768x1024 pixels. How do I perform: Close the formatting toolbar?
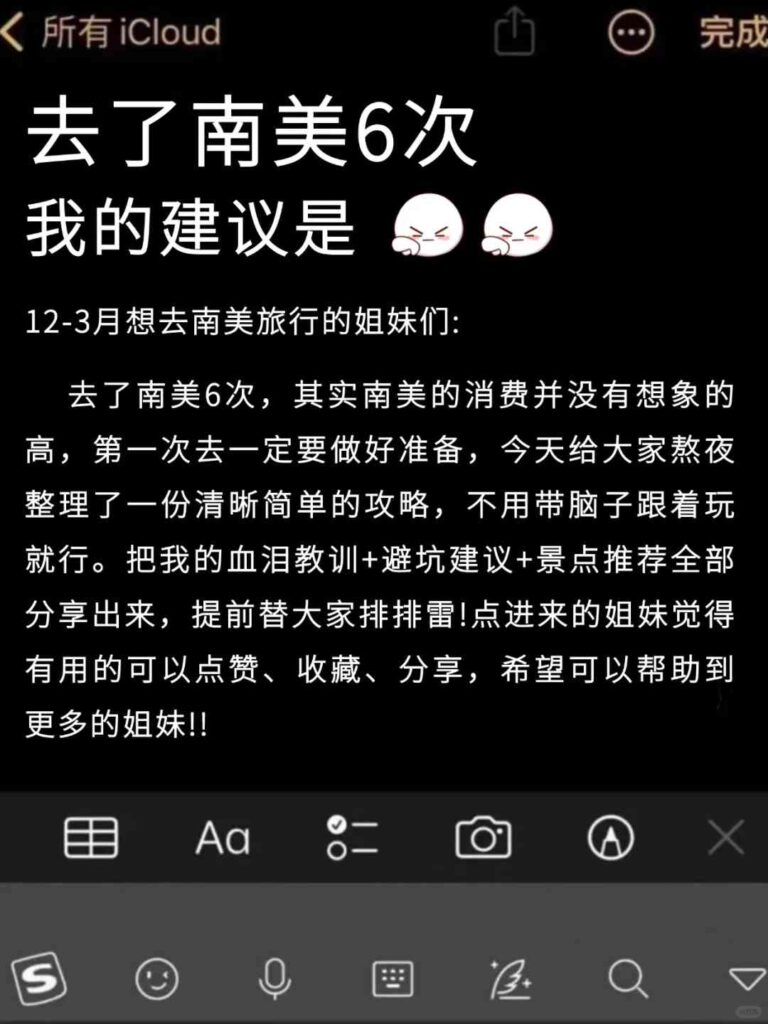tap(726, 837)
